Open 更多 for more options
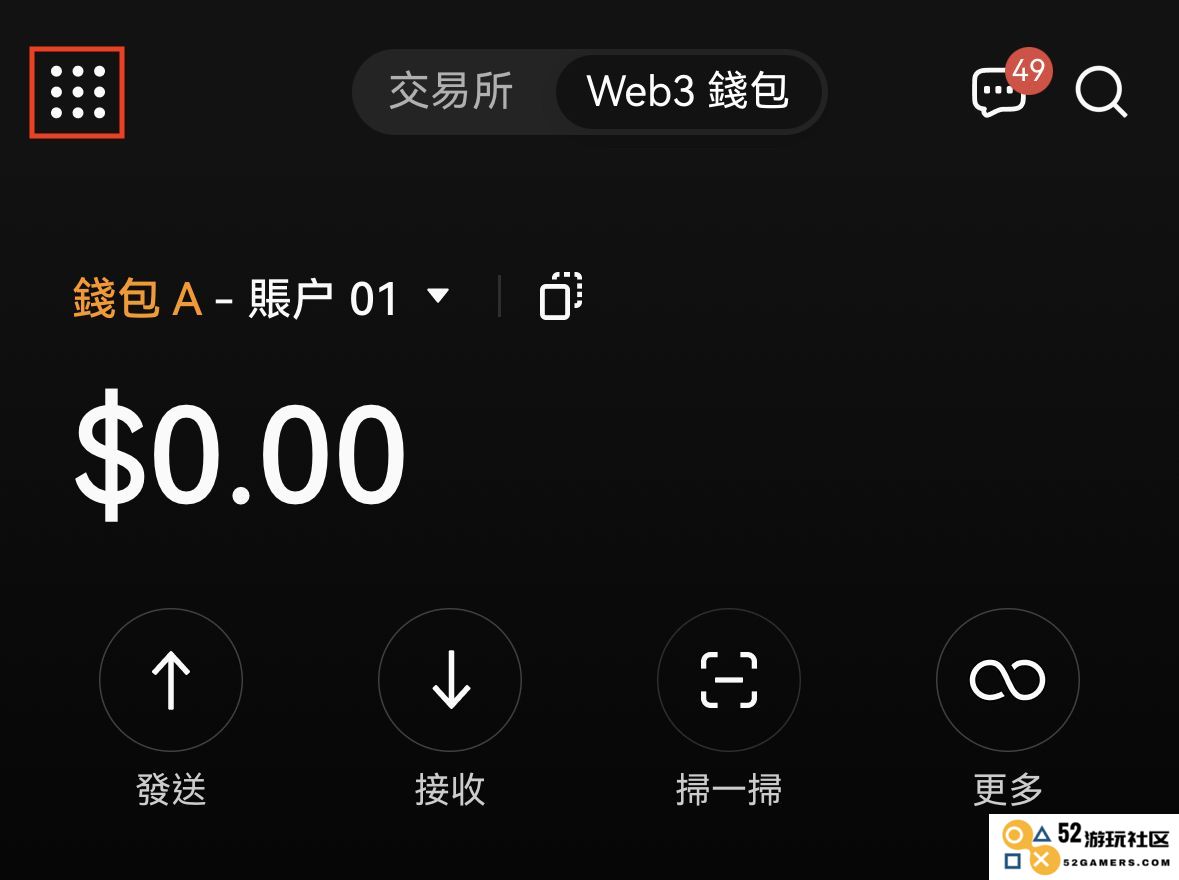The image size is (1179, 880). pos(1008,680)
